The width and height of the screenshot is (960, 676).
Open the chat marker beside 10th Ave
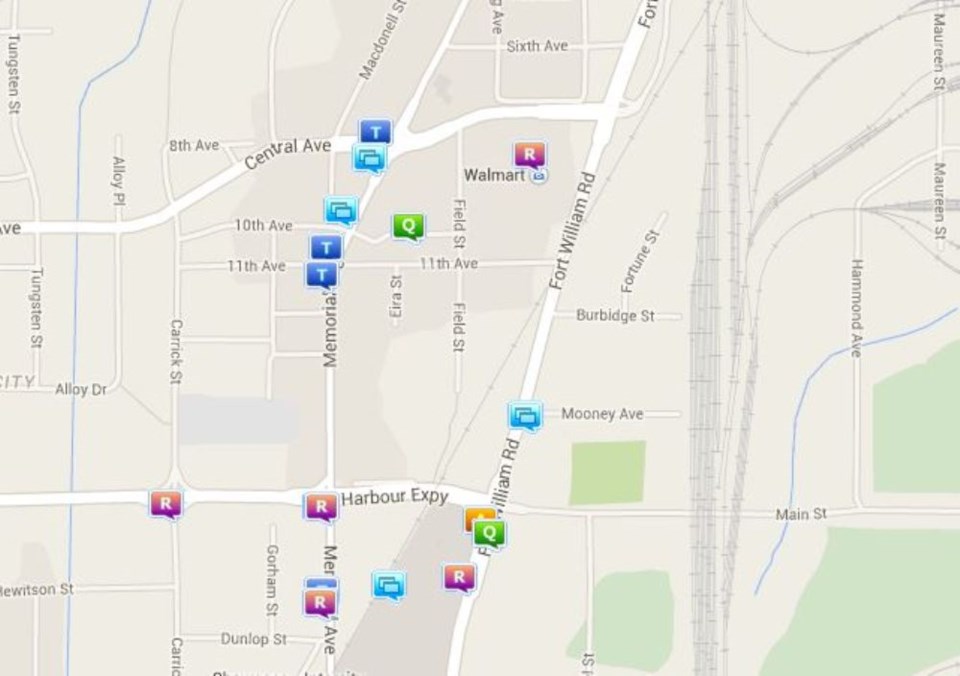[341, 210]
